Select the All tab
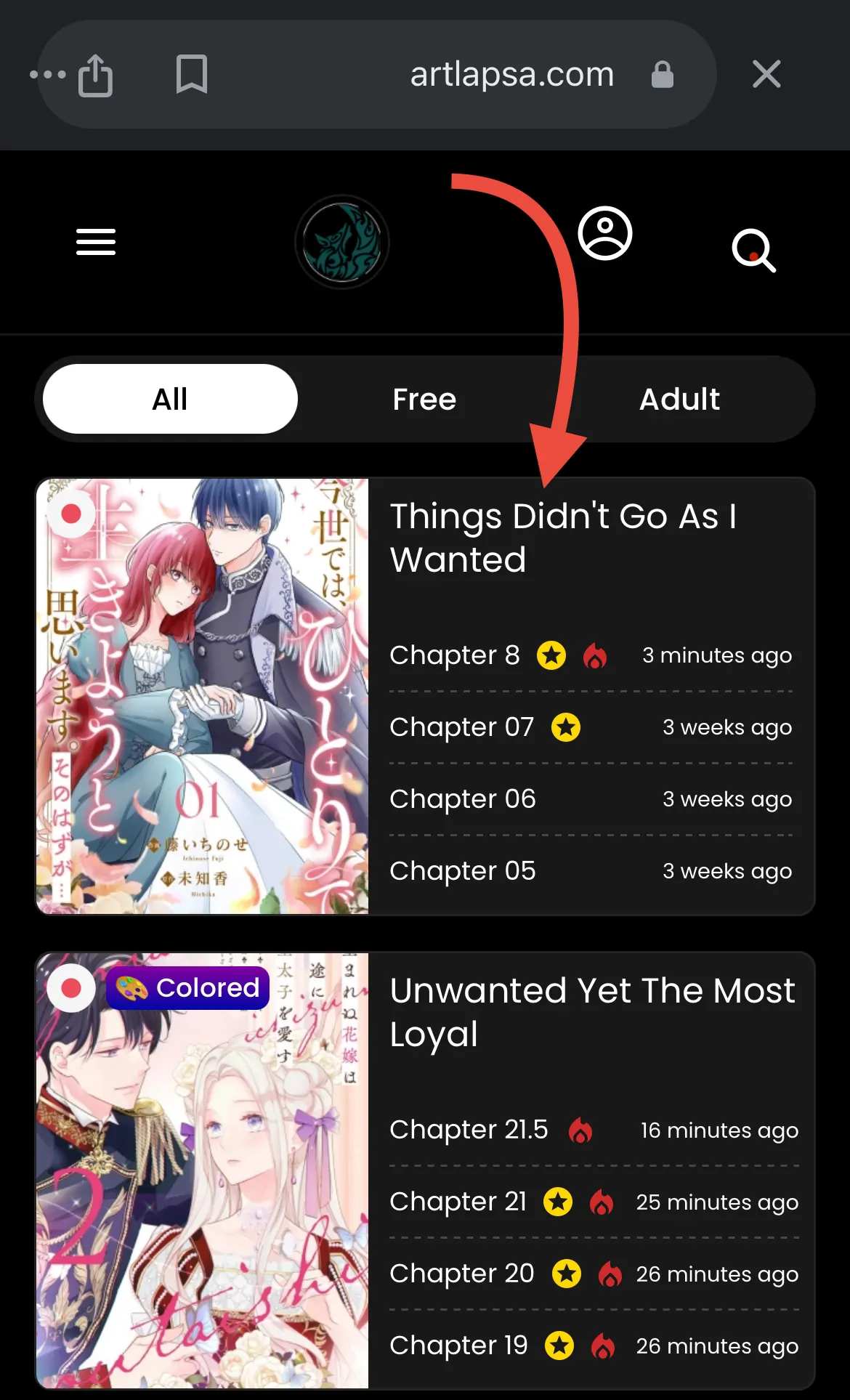Image resolution: width=850 pixels, height=1400 pixels. point(170,399)
